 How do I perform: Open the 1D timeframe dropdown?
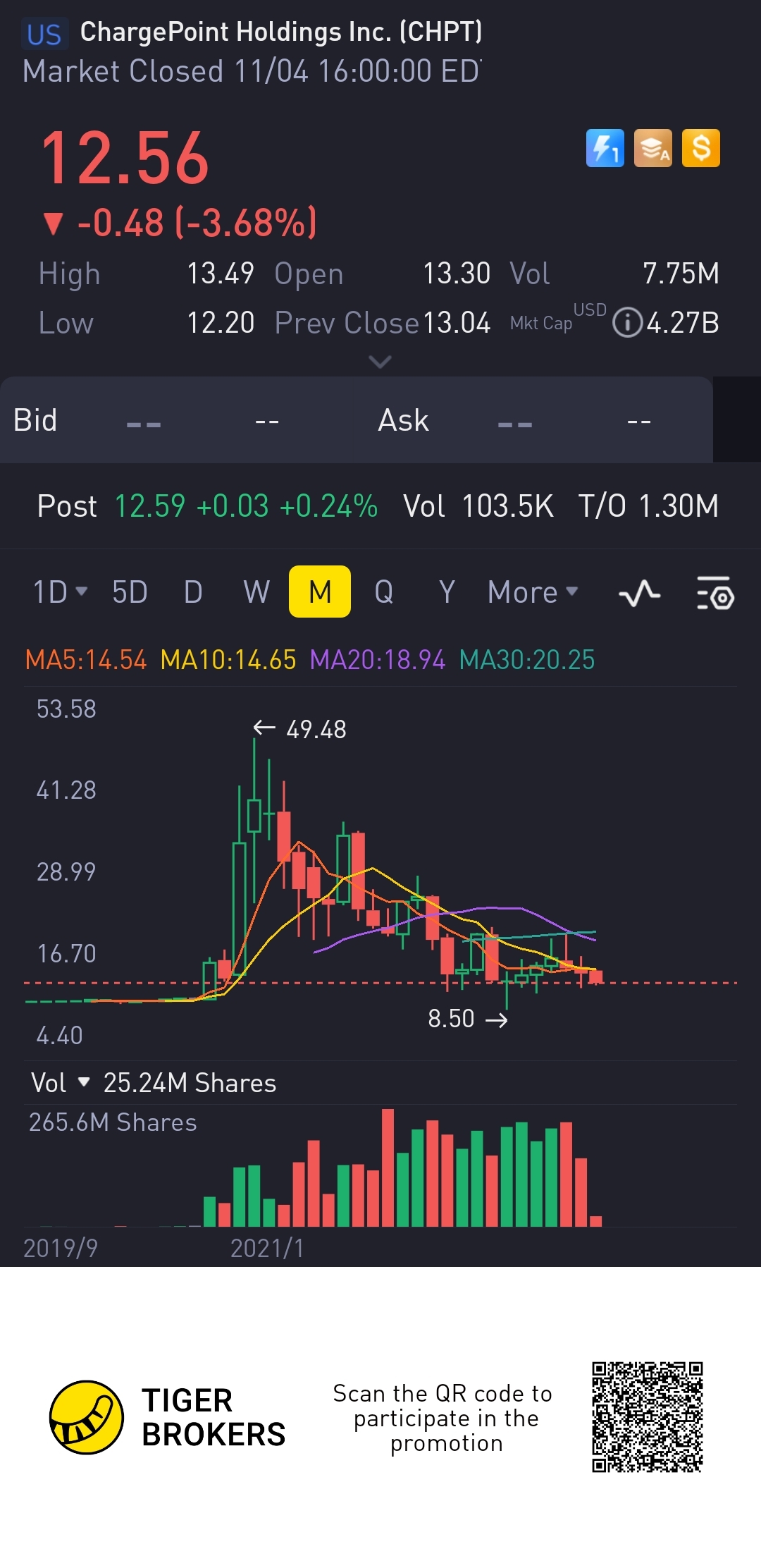[60, 592]
